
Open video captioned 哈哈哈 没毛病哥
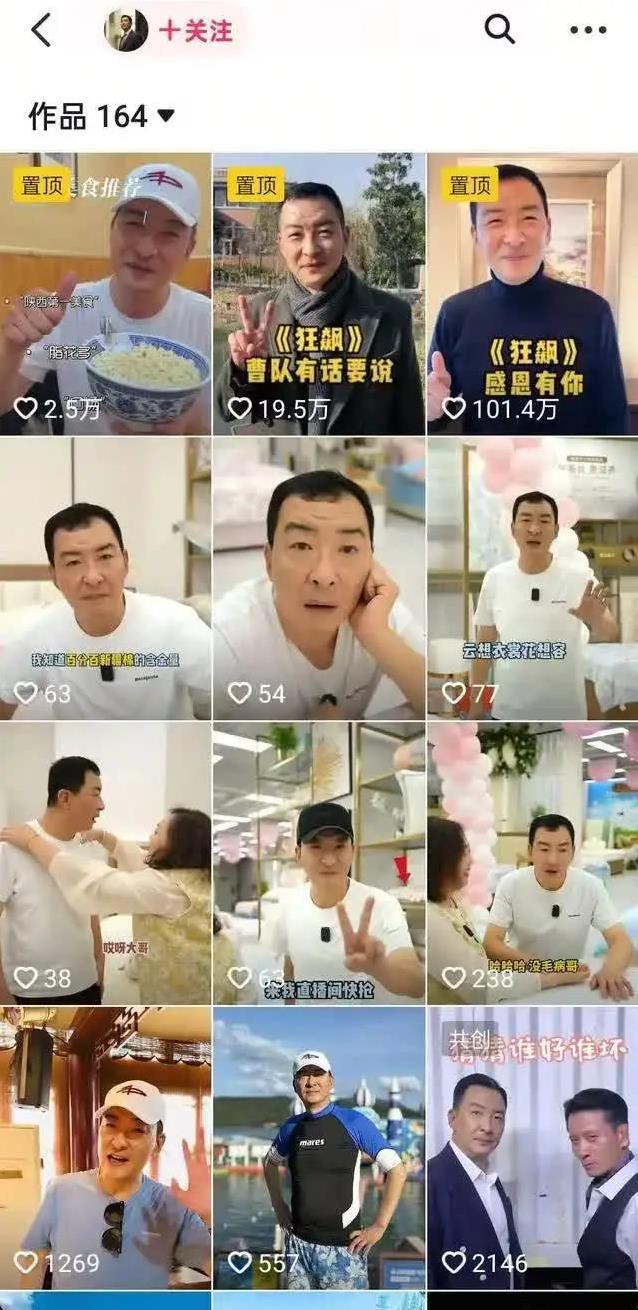(532, 863)
